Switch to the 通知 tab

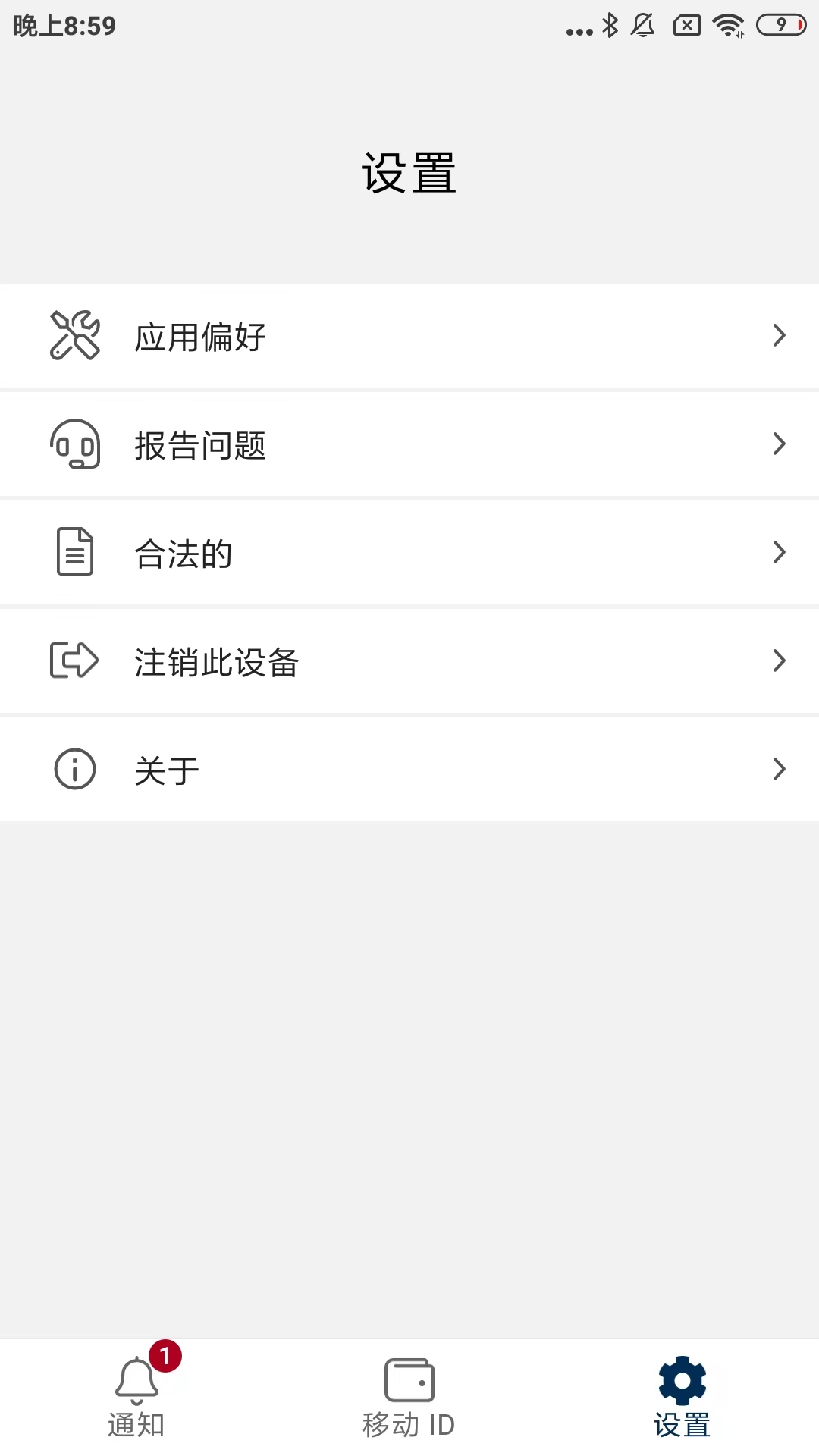[x=136, y=1399]
